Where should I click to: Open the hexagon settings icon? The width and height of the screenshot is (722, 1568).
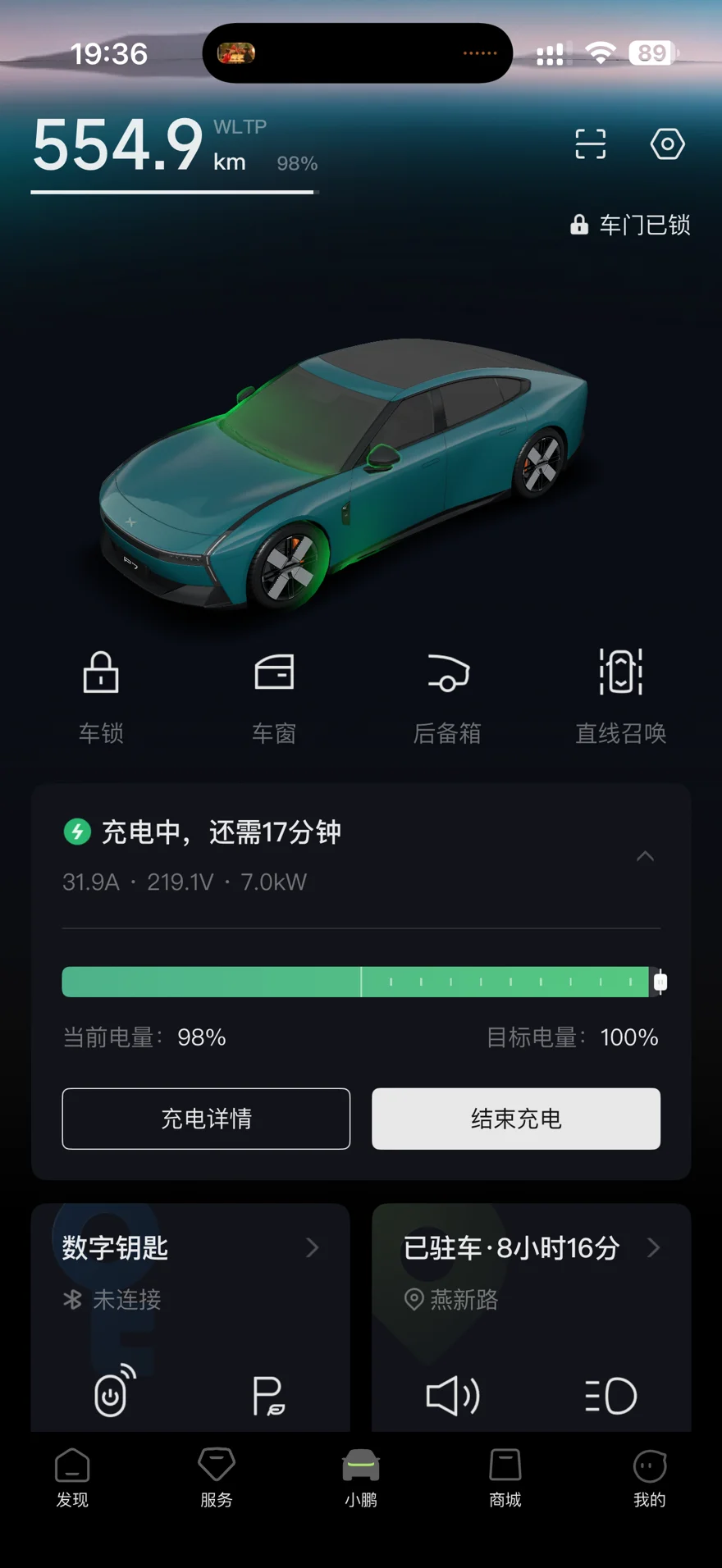pyautogui.click(x=667, y=144)
